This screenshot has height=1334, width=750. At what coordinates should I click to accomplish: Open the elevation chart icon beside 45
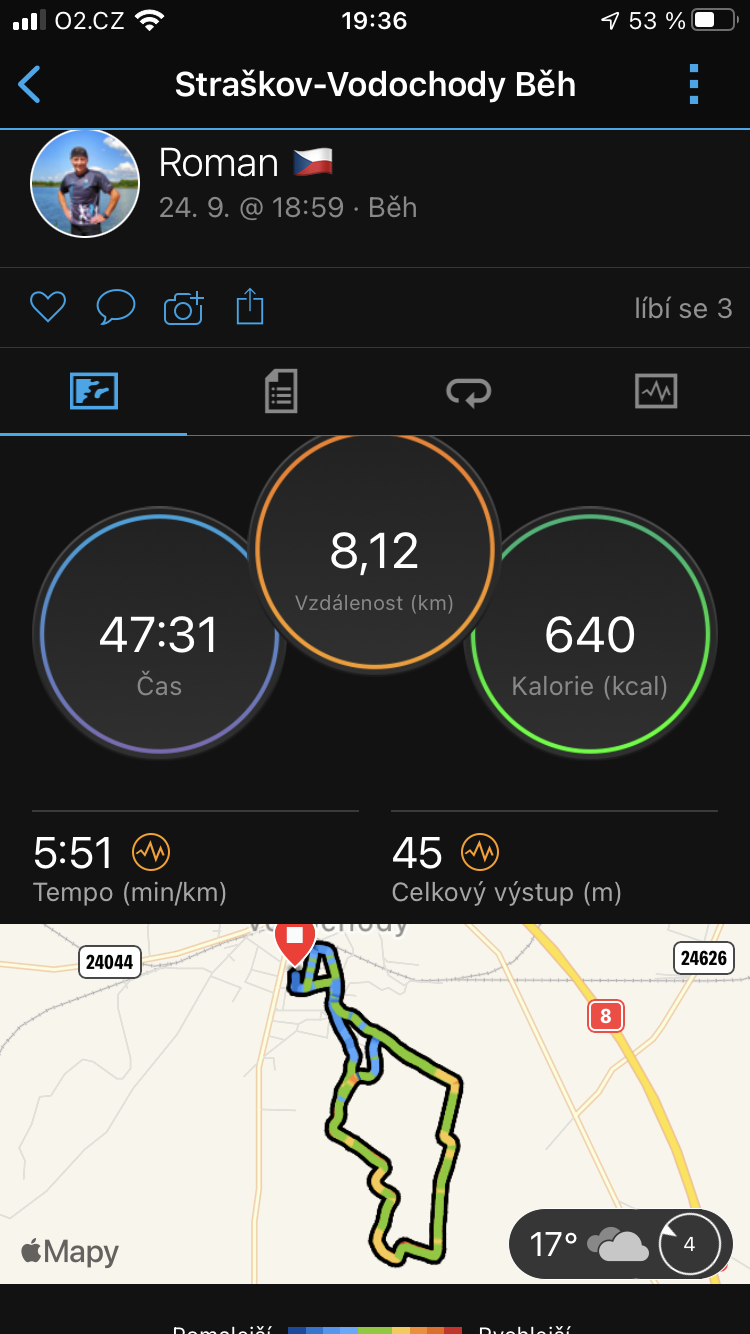tap(480, 853)
